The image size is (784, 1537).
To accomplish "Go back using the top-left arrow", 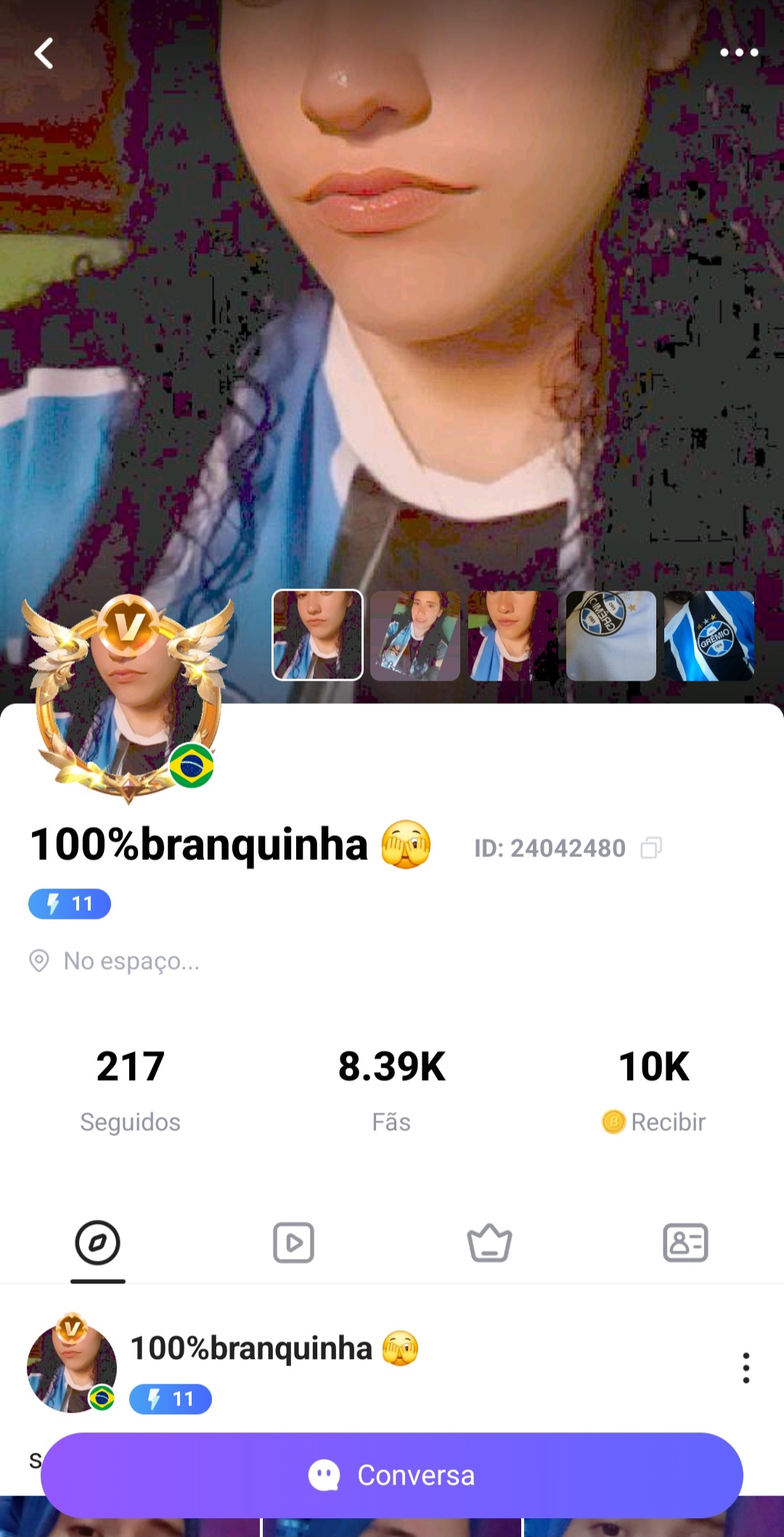I will click(44, 53).
